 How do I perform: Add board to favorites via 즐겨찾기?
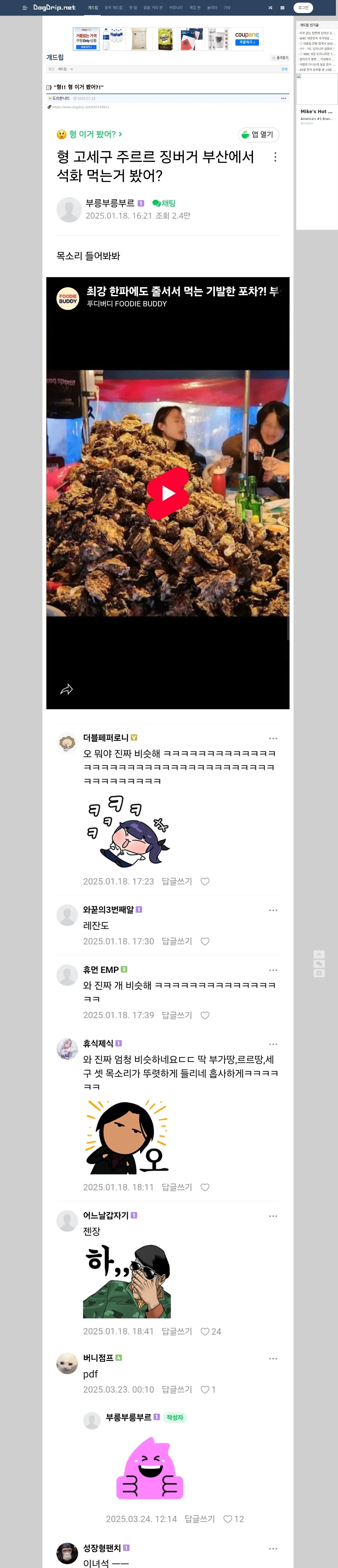click(x=280, y=58)
